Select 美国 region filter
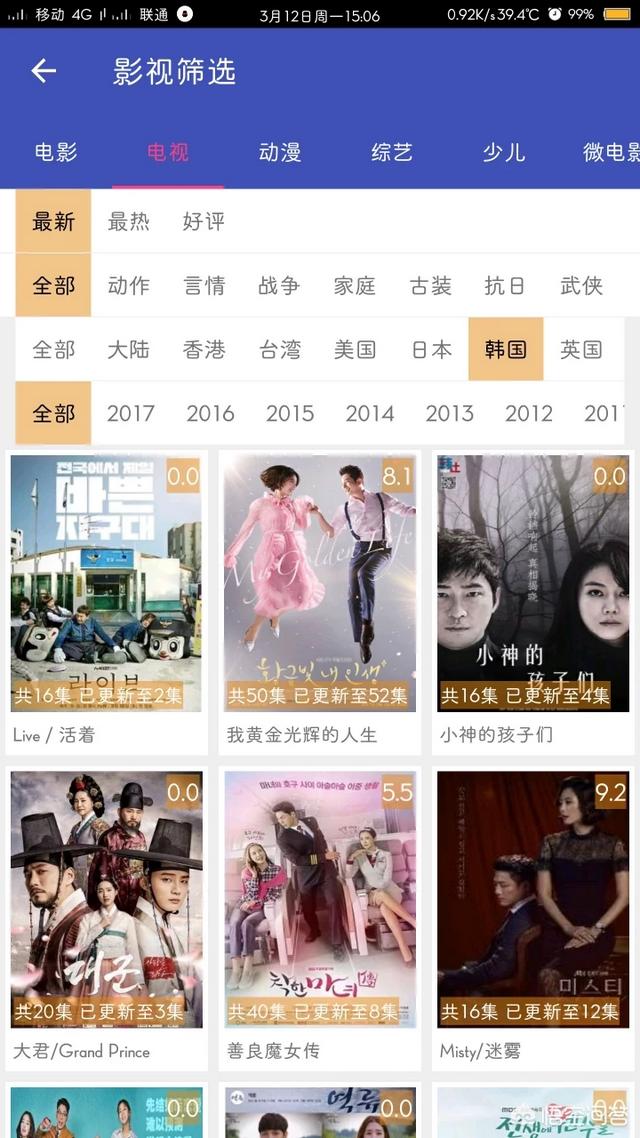Screen dimensions: 640x1138 point(355,349)
